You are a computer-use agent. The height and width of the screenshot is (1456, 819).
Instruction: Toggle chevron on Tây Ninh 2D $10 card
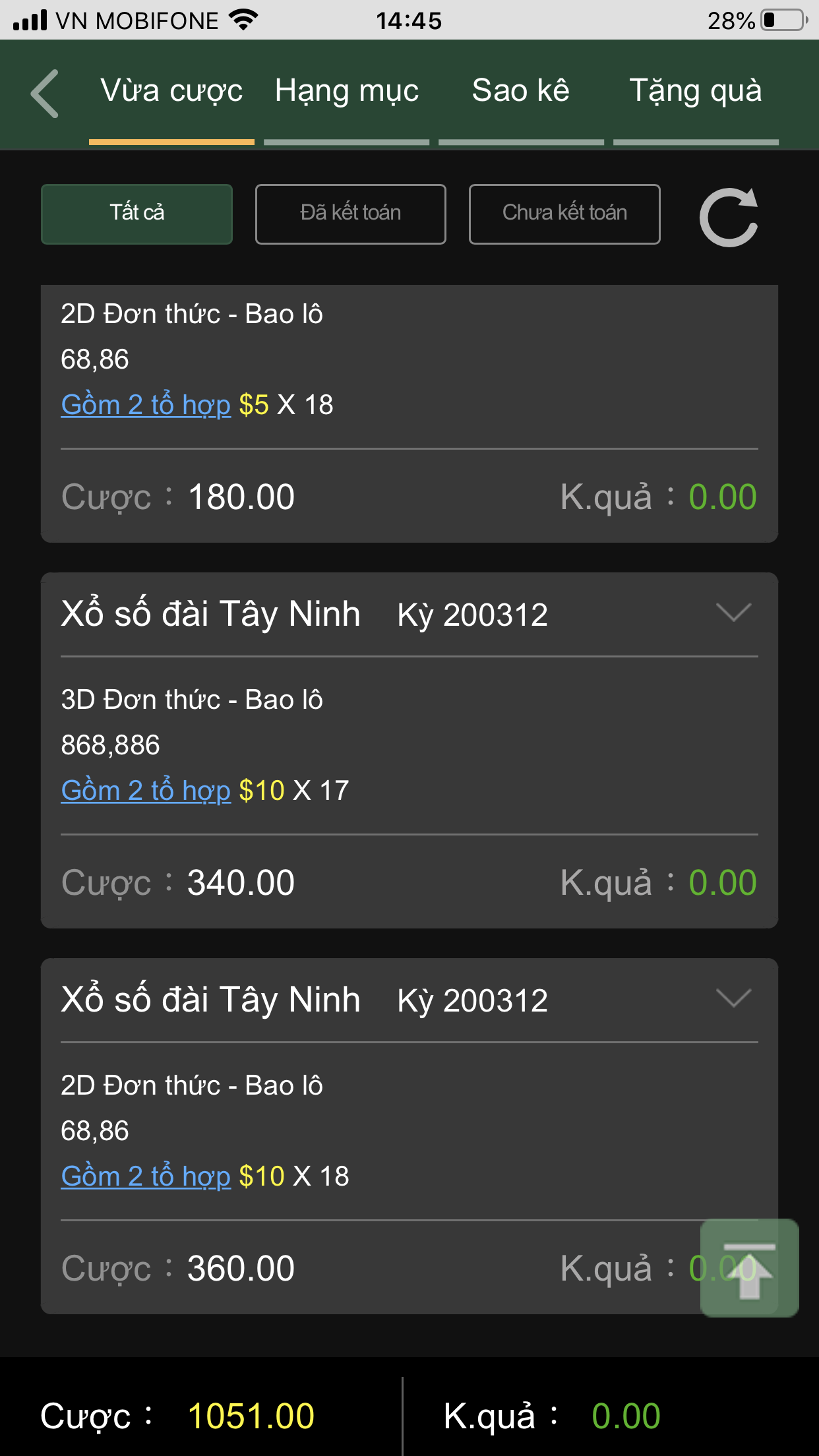tap(733, 998)
